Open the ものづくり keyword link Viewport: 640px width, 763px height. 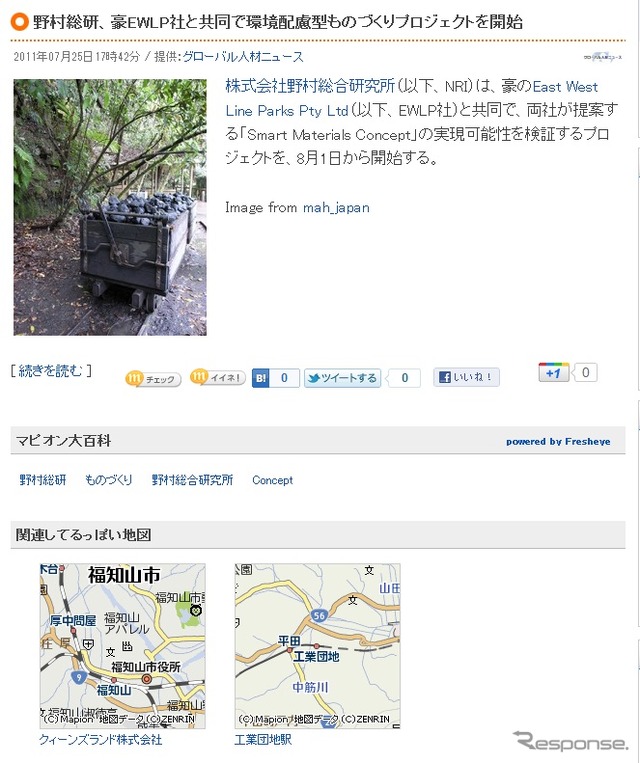point(109,480)
